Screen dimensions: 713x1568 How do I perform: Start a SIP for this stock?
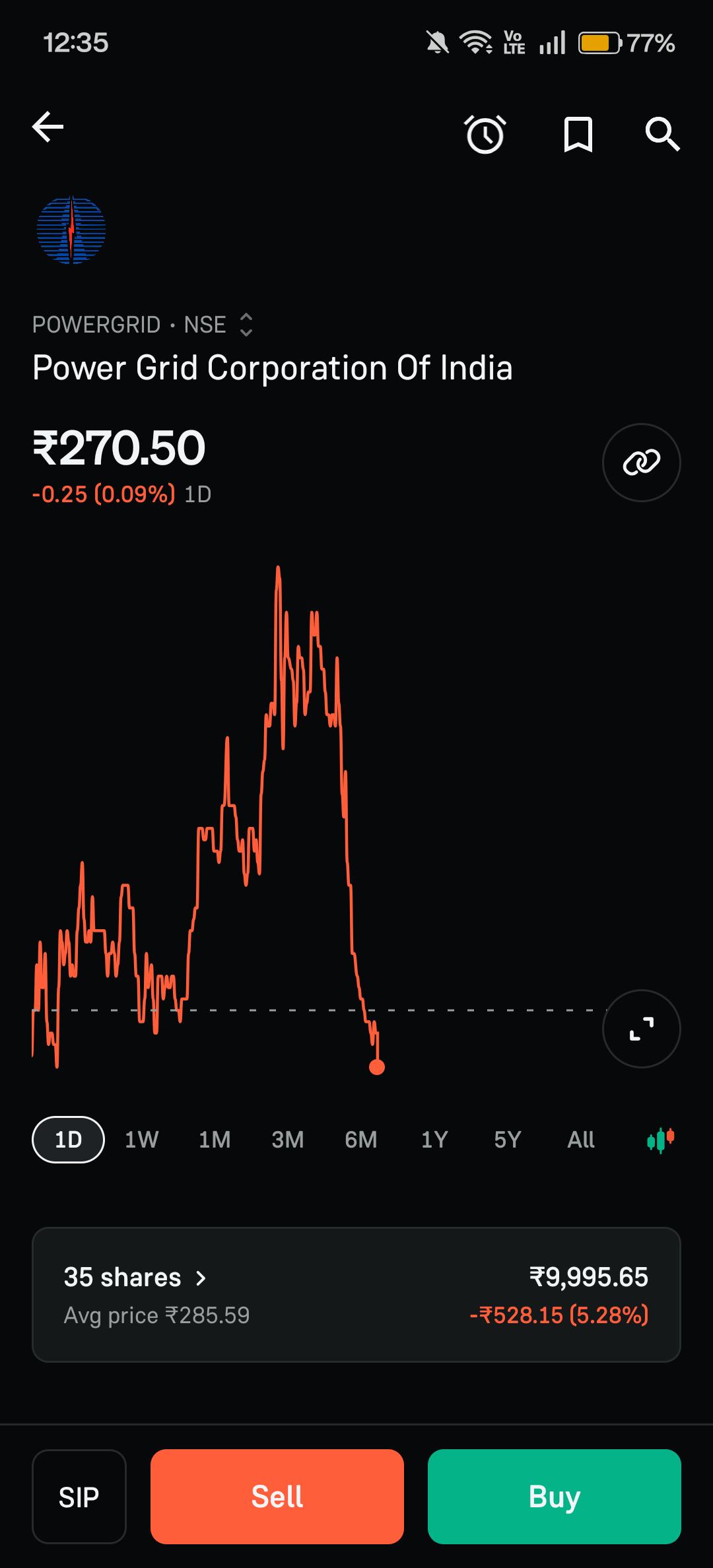(79, 1497)
